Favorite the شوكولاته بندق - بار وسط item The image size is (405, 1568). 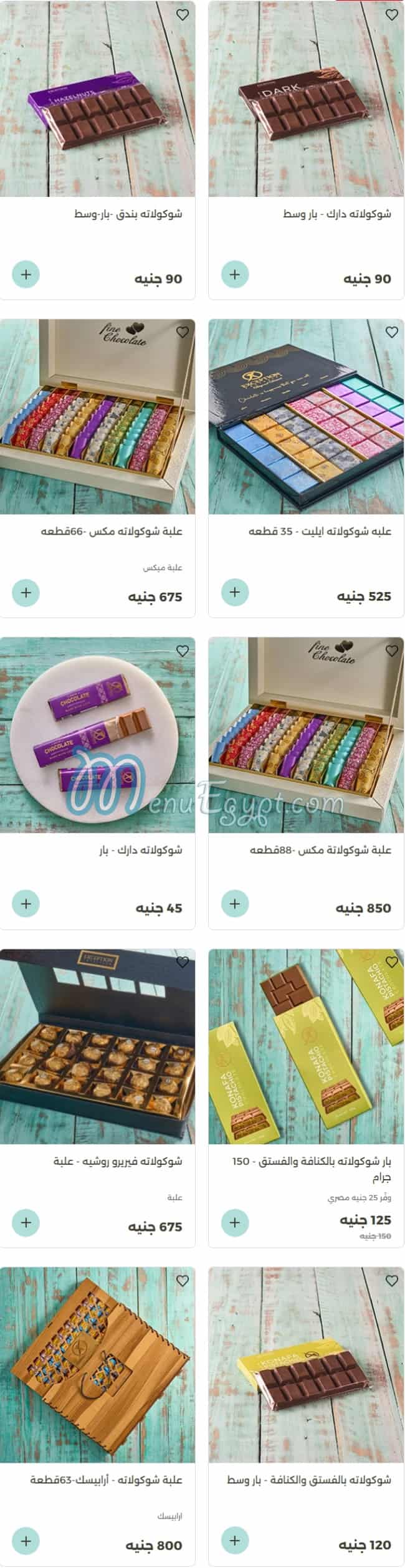click(183, 15)
